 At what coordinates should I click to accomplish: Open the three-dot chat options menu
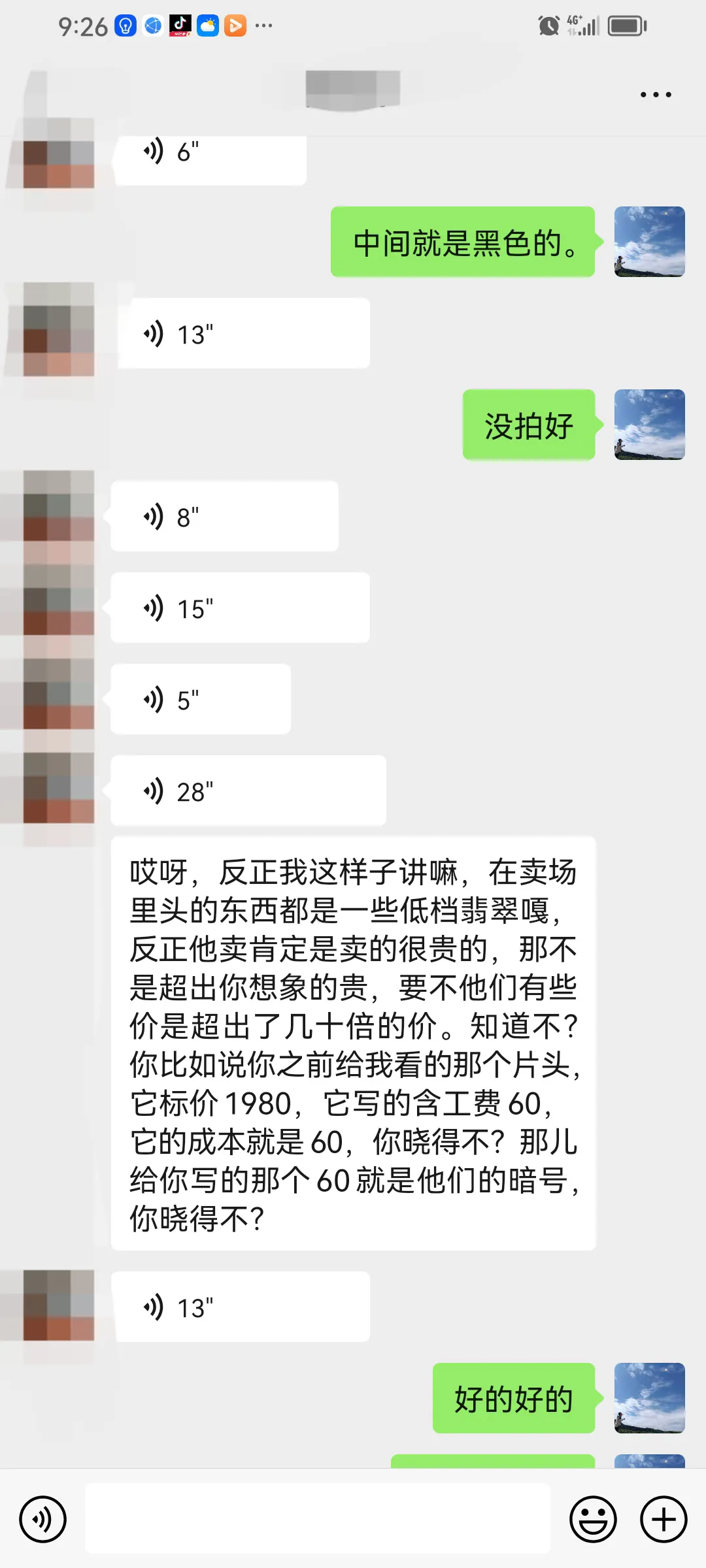tap(656, 95)
